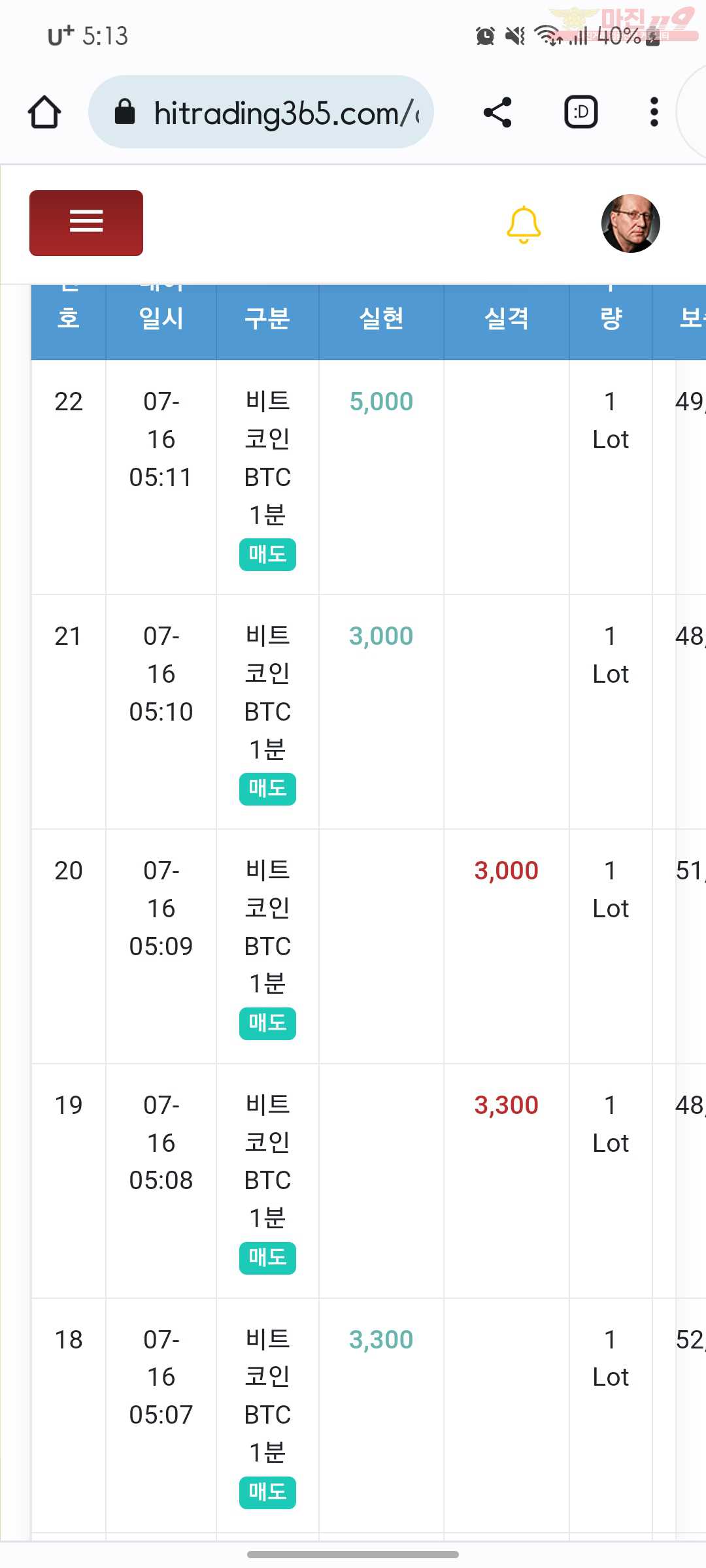The image size is (706, 1568).
Task: Edit the hitrading365.com address bar
Action: [261, 112]
